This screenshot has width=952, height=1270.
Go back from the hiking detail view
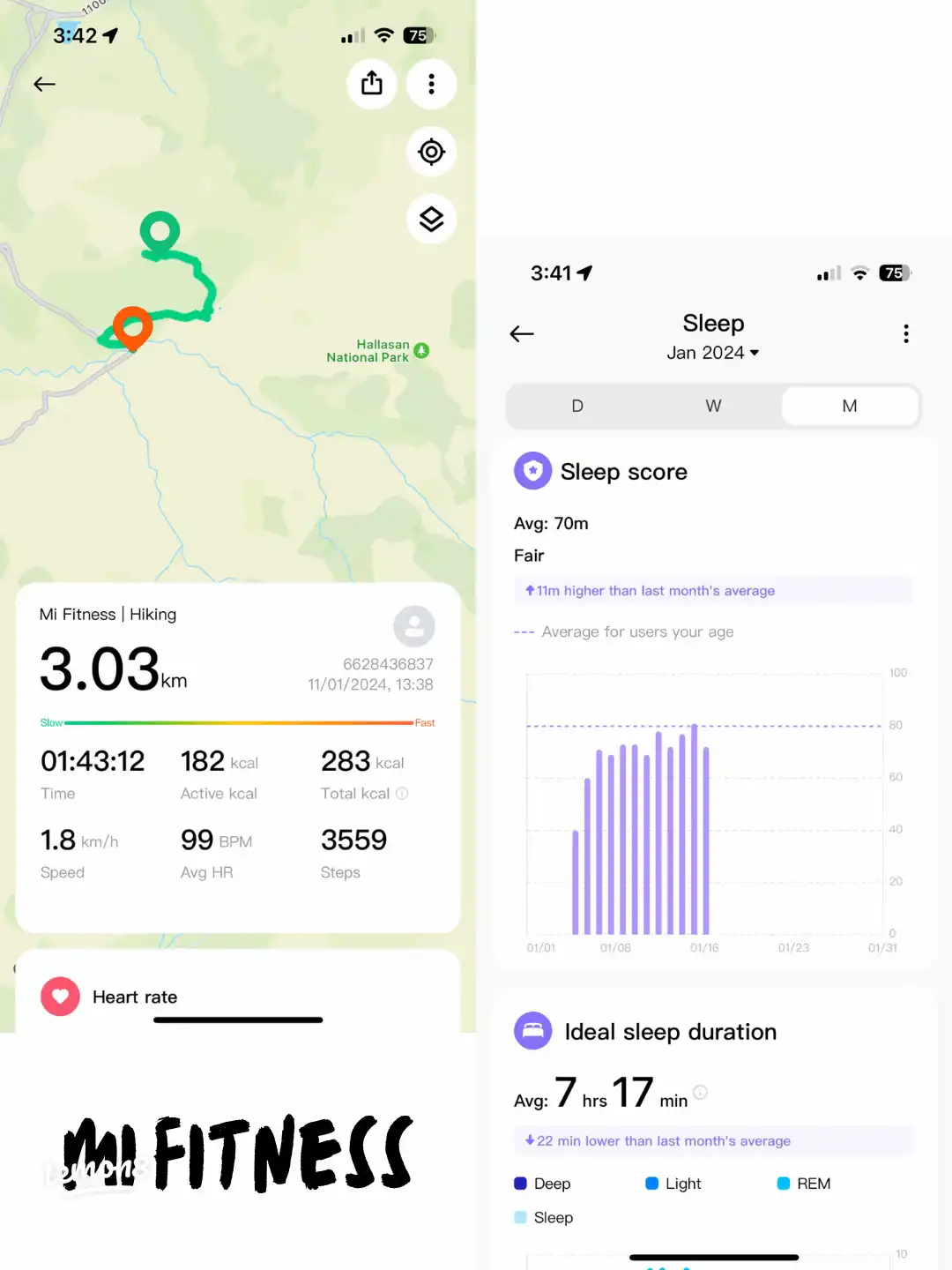pyautogui.click(x=44, y=84)
